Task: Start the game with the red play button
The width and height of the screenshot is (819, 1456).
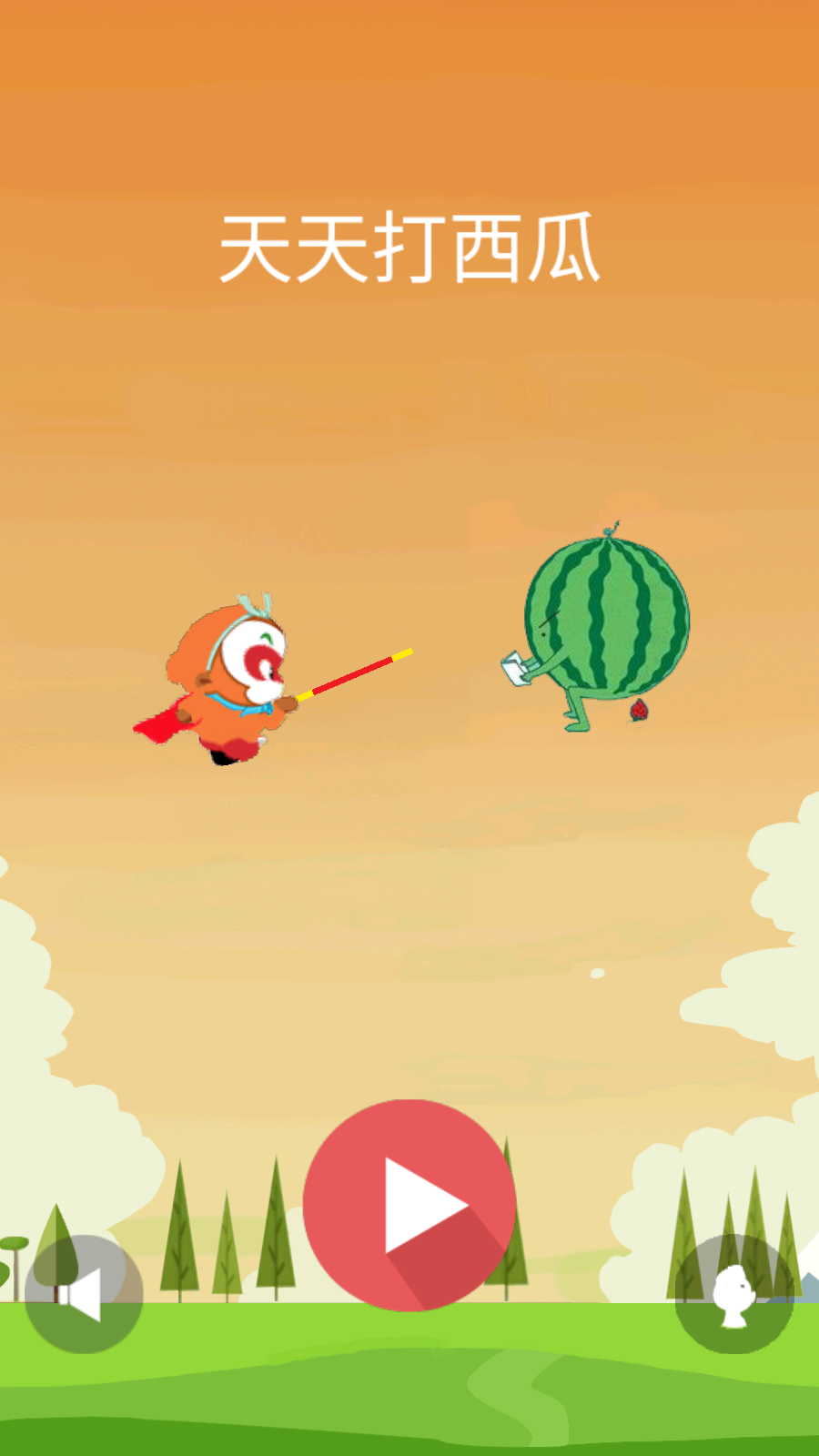Action: (x=409, y=1205)
